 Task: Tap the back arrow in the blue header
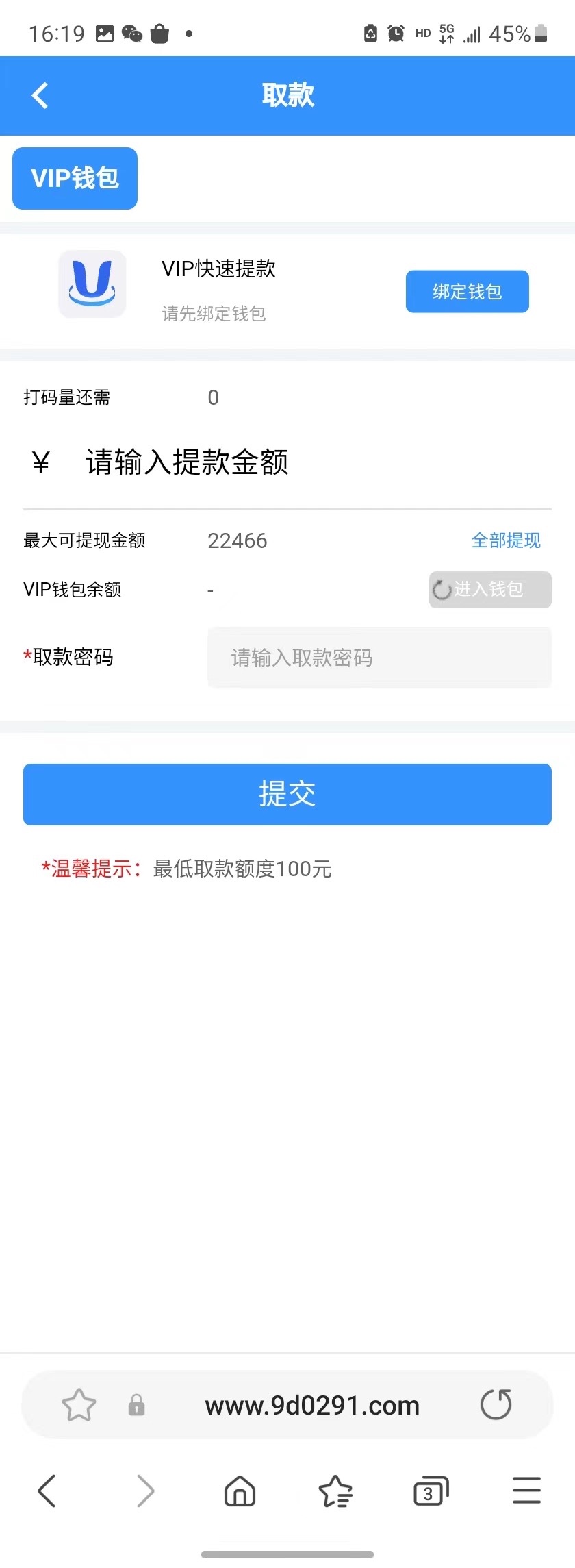(39, 95)
